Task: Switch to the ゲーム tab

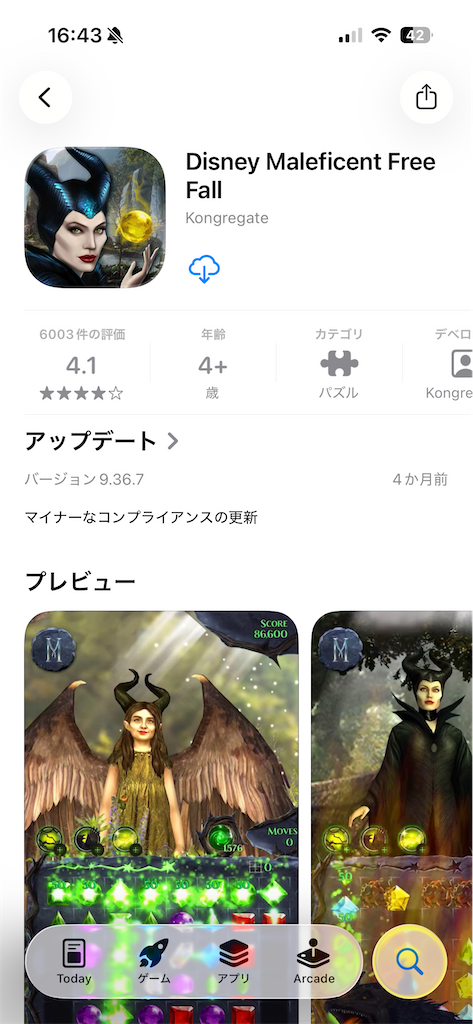Action: click(154, 962)
